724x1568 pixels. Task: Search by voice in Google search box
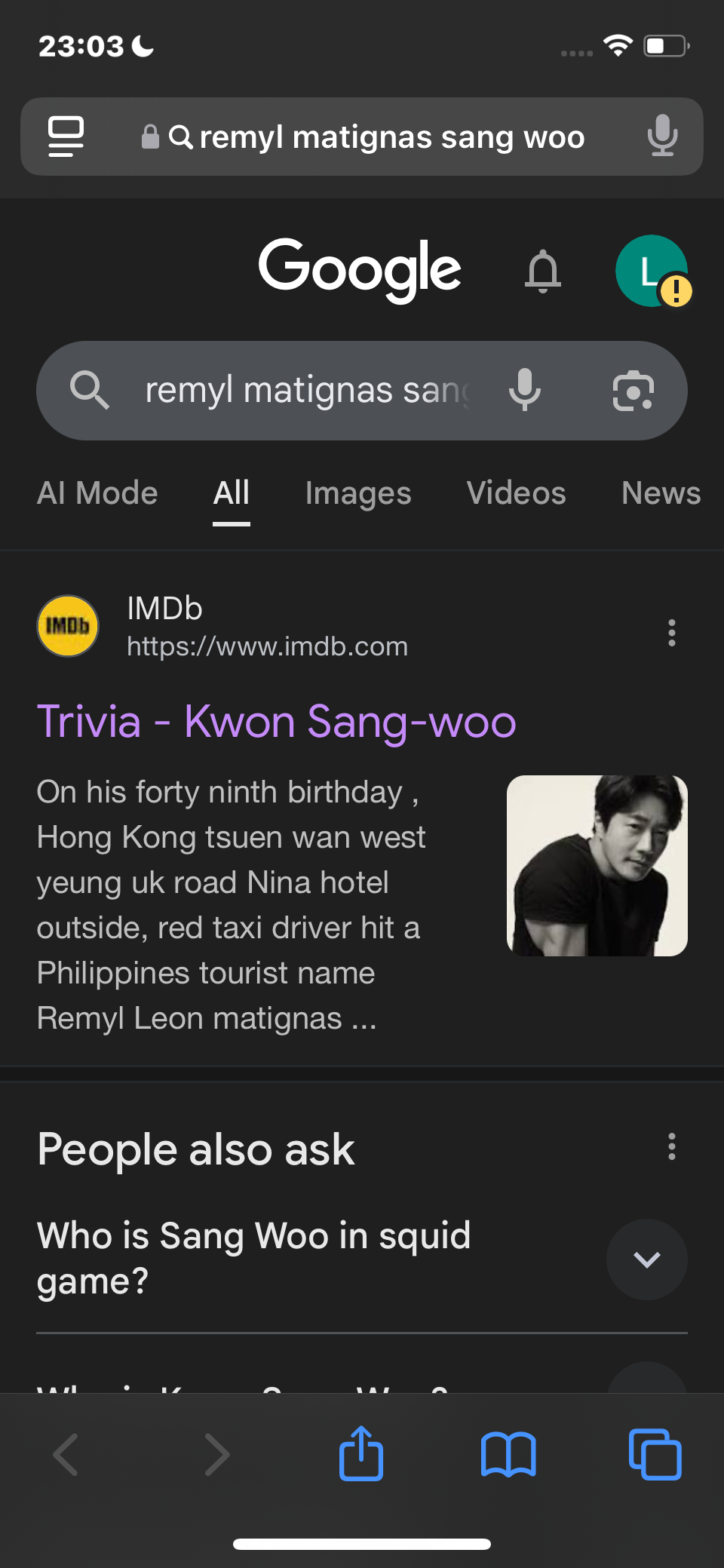[525, 391]
